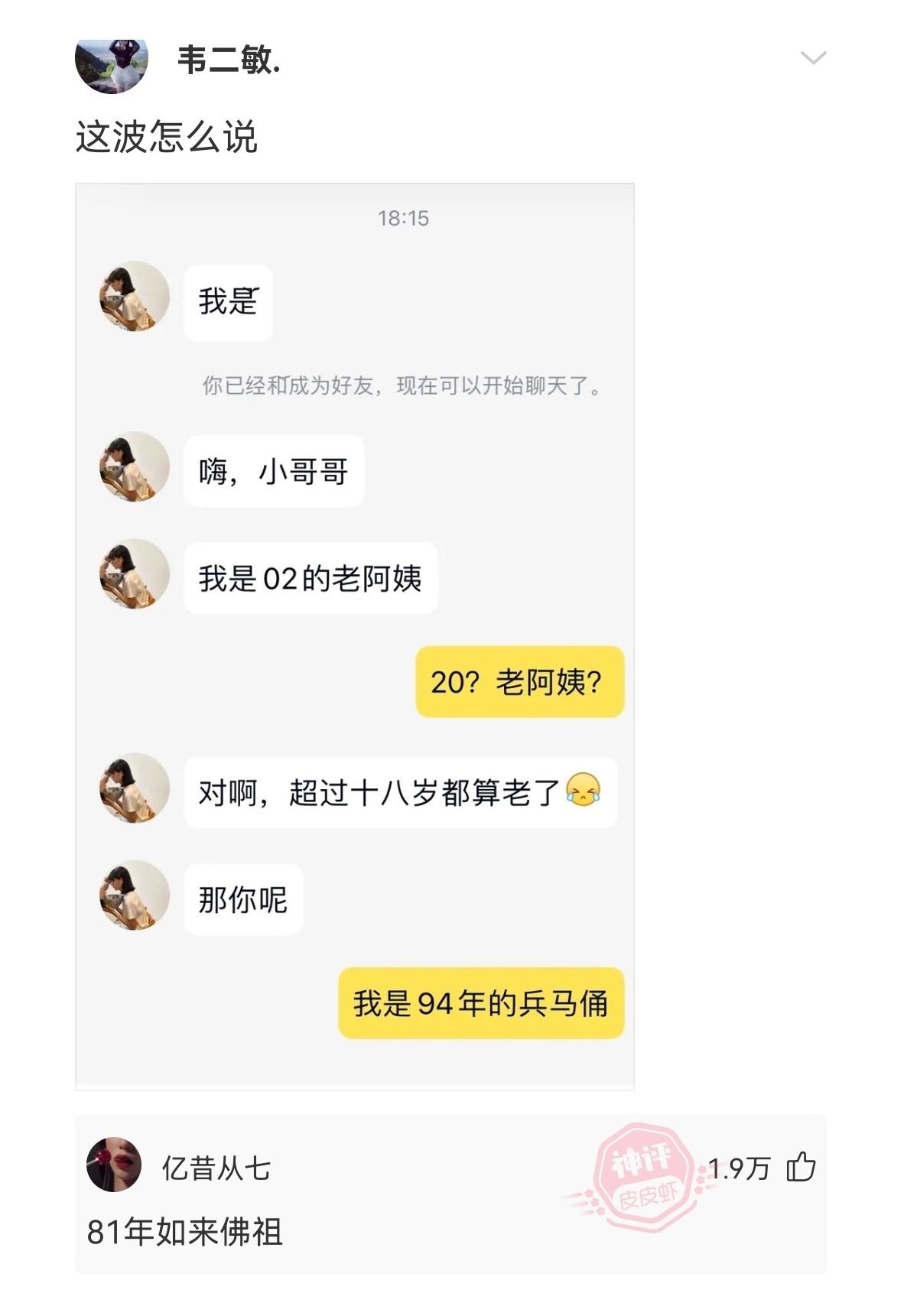Like 亿昔从七's comment
The image size is (904, 1316).
(x=801, y=1168)
